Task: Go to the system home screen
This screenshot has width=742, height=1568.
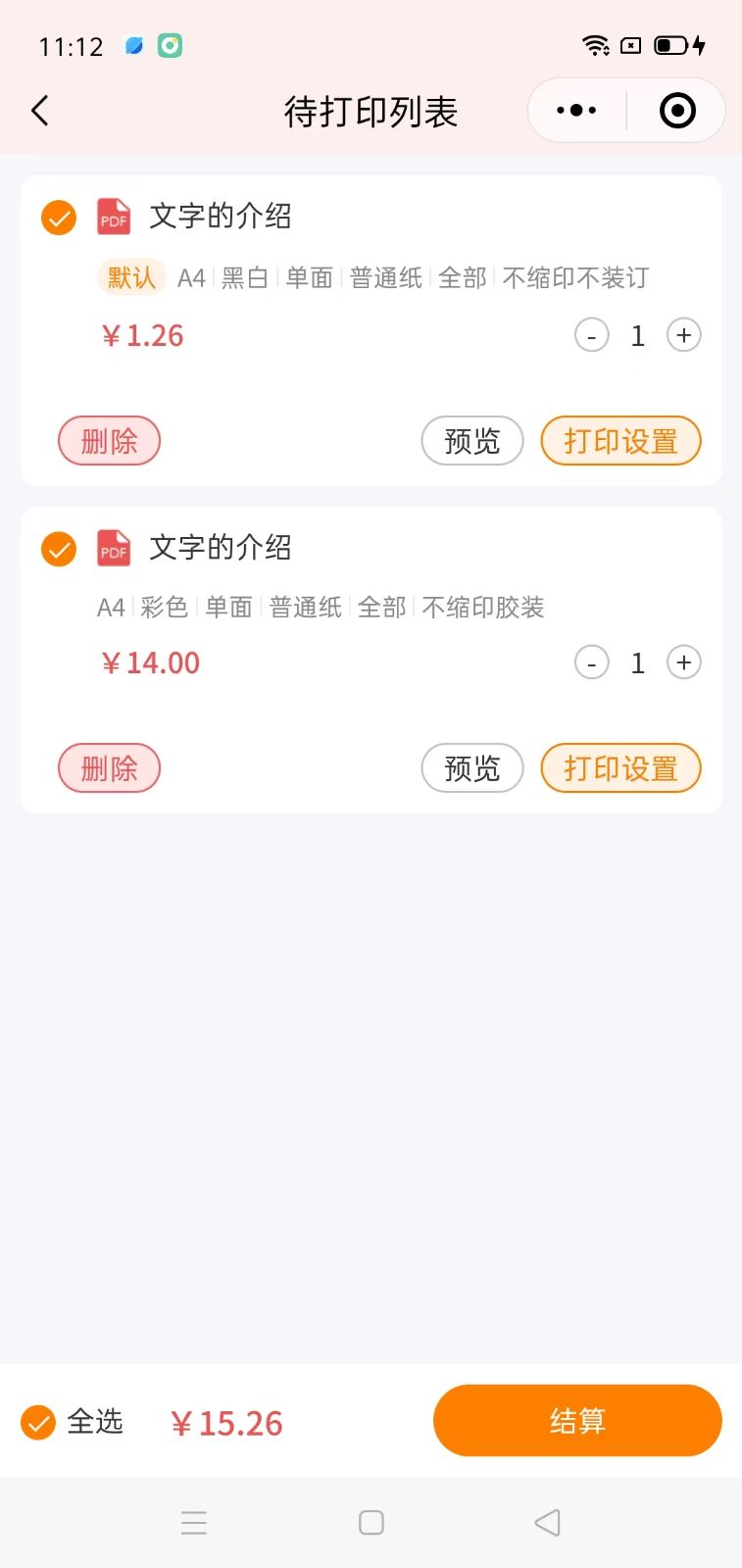Action: pyautogui.click(x=371, y=1522)
